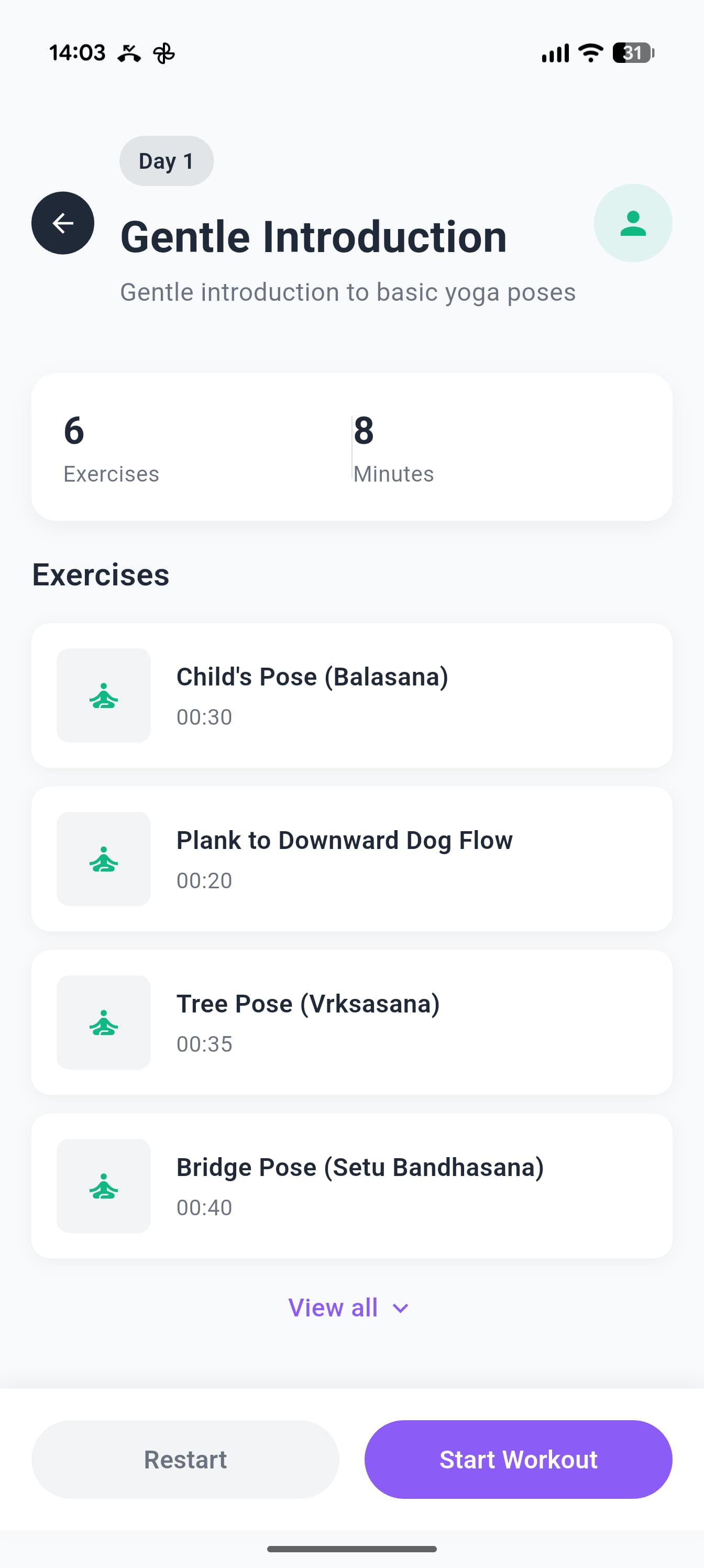Open the profile avatar icon
704x1568 pixels.
coord(633,223)
